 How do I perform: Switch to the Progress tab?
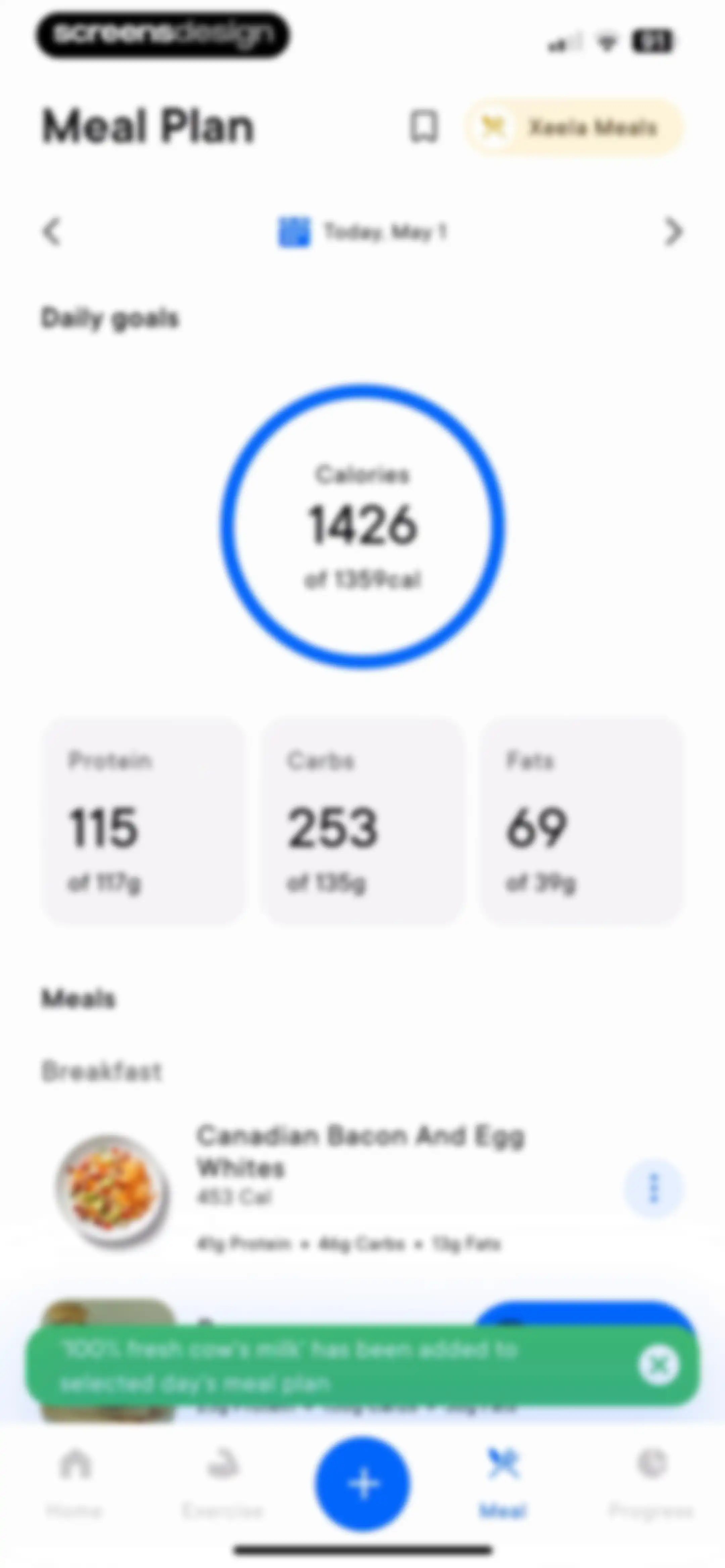tap(651, 1483)
